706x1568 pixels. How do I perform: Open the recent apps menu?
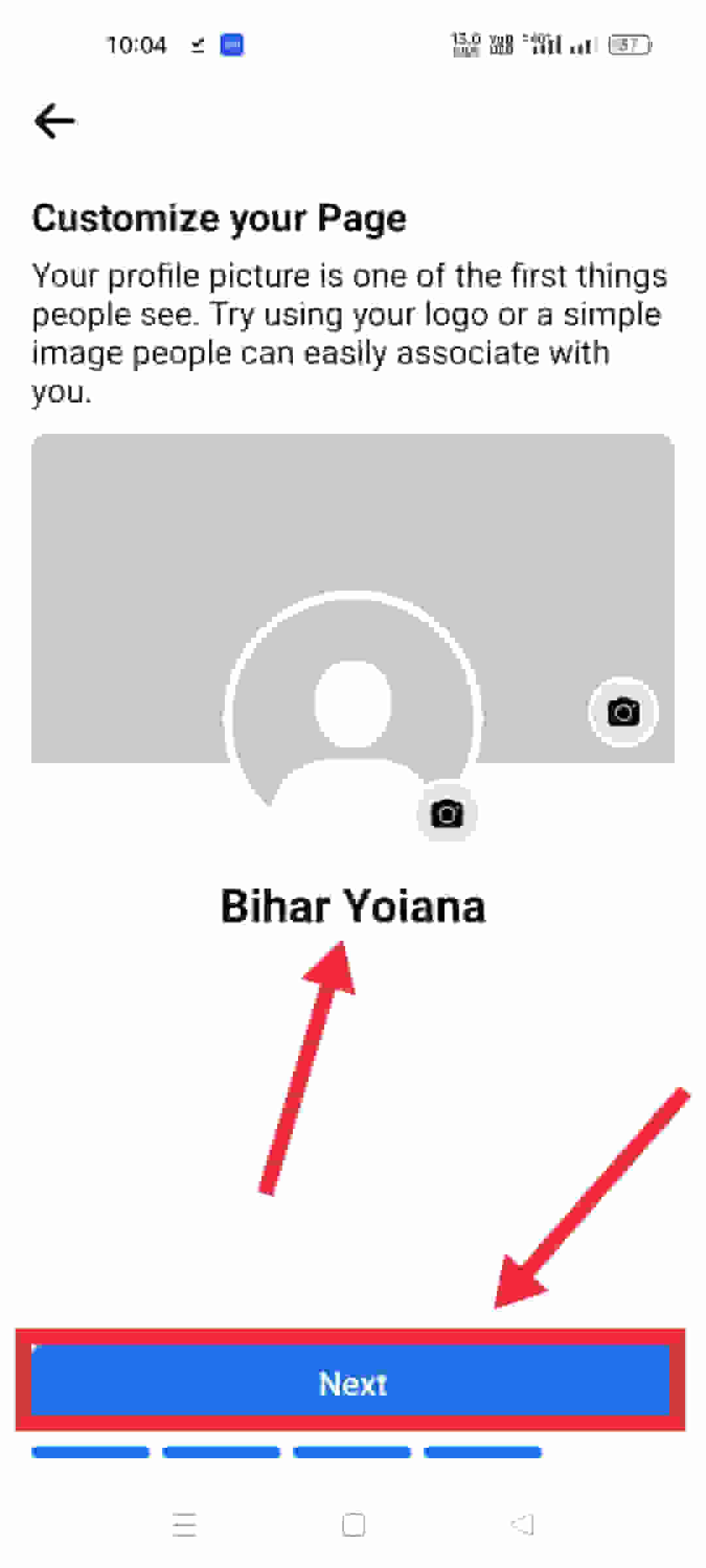184,1525
